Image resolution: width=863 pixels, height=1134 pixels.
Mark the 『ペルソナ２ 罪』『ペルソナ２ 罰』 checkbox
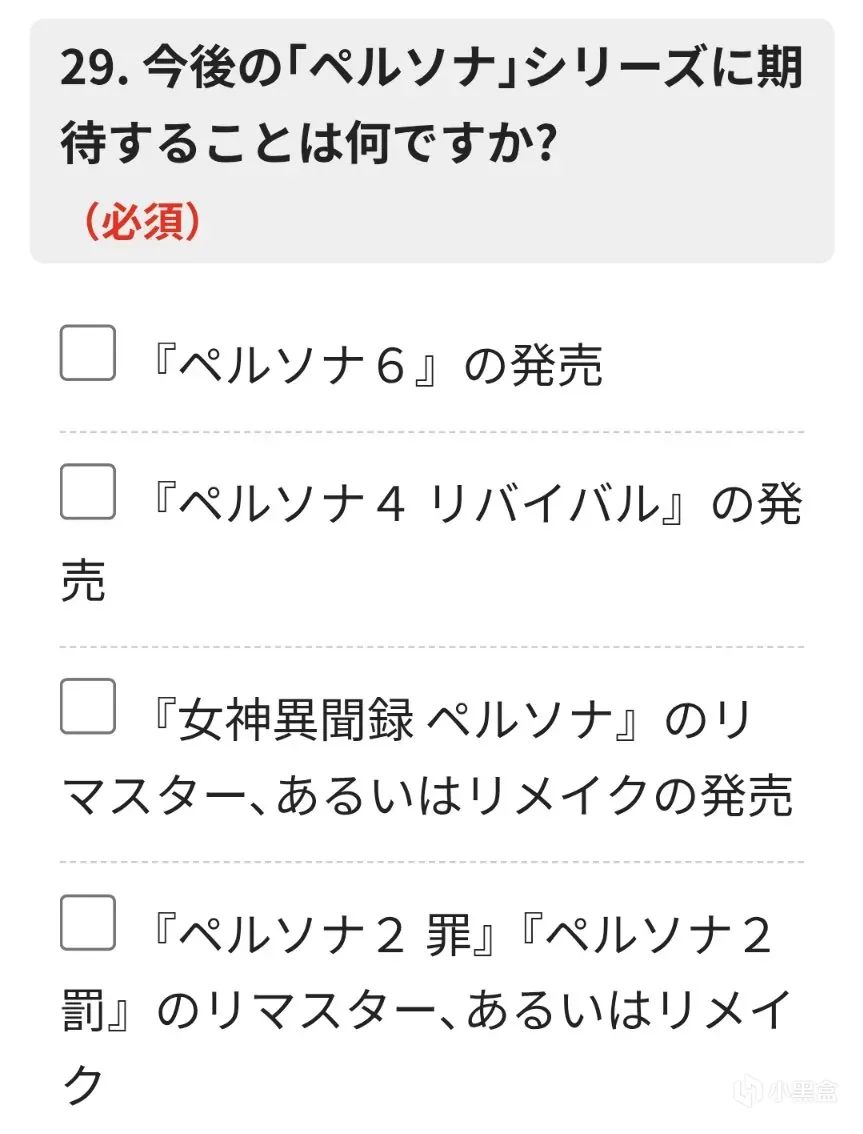88,922
